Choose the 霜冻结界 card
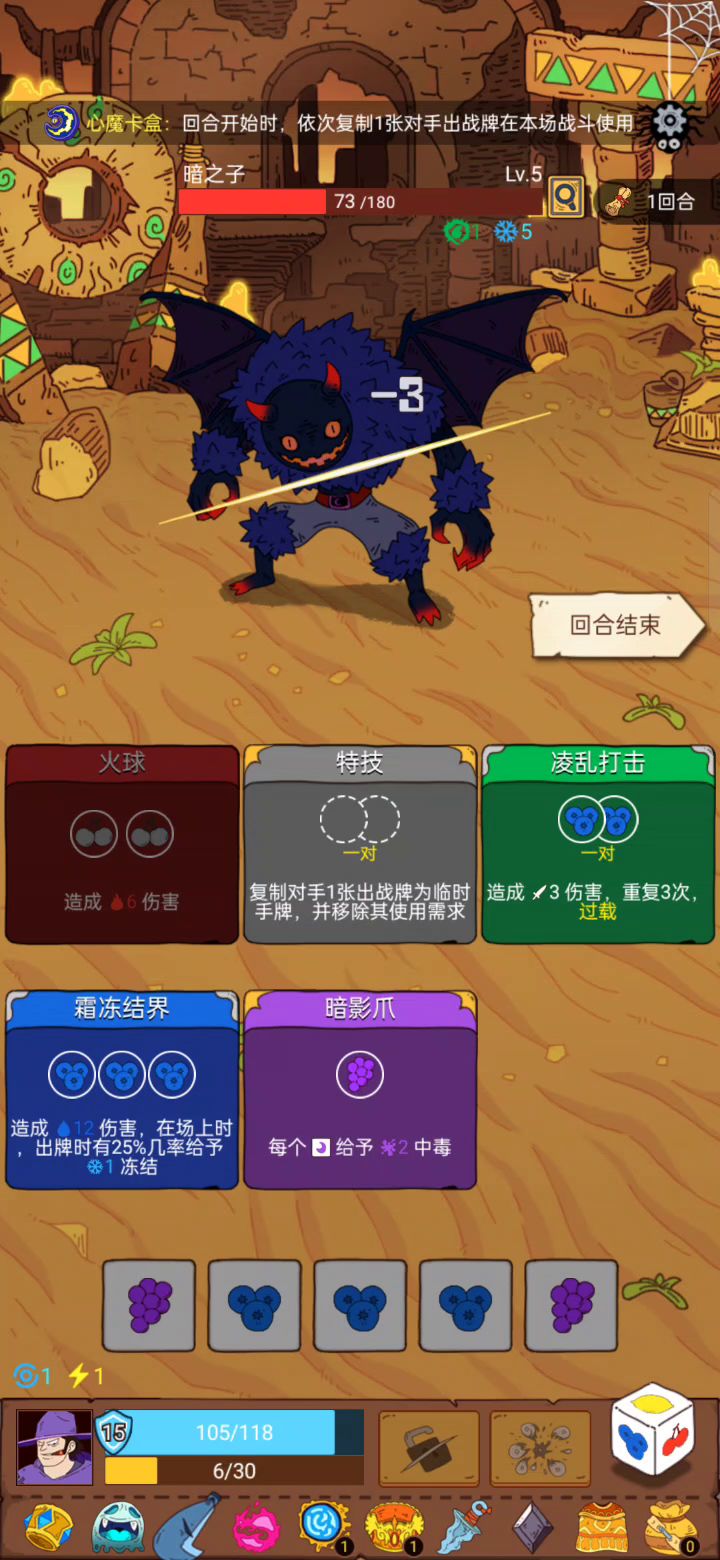 point(122,1090)
